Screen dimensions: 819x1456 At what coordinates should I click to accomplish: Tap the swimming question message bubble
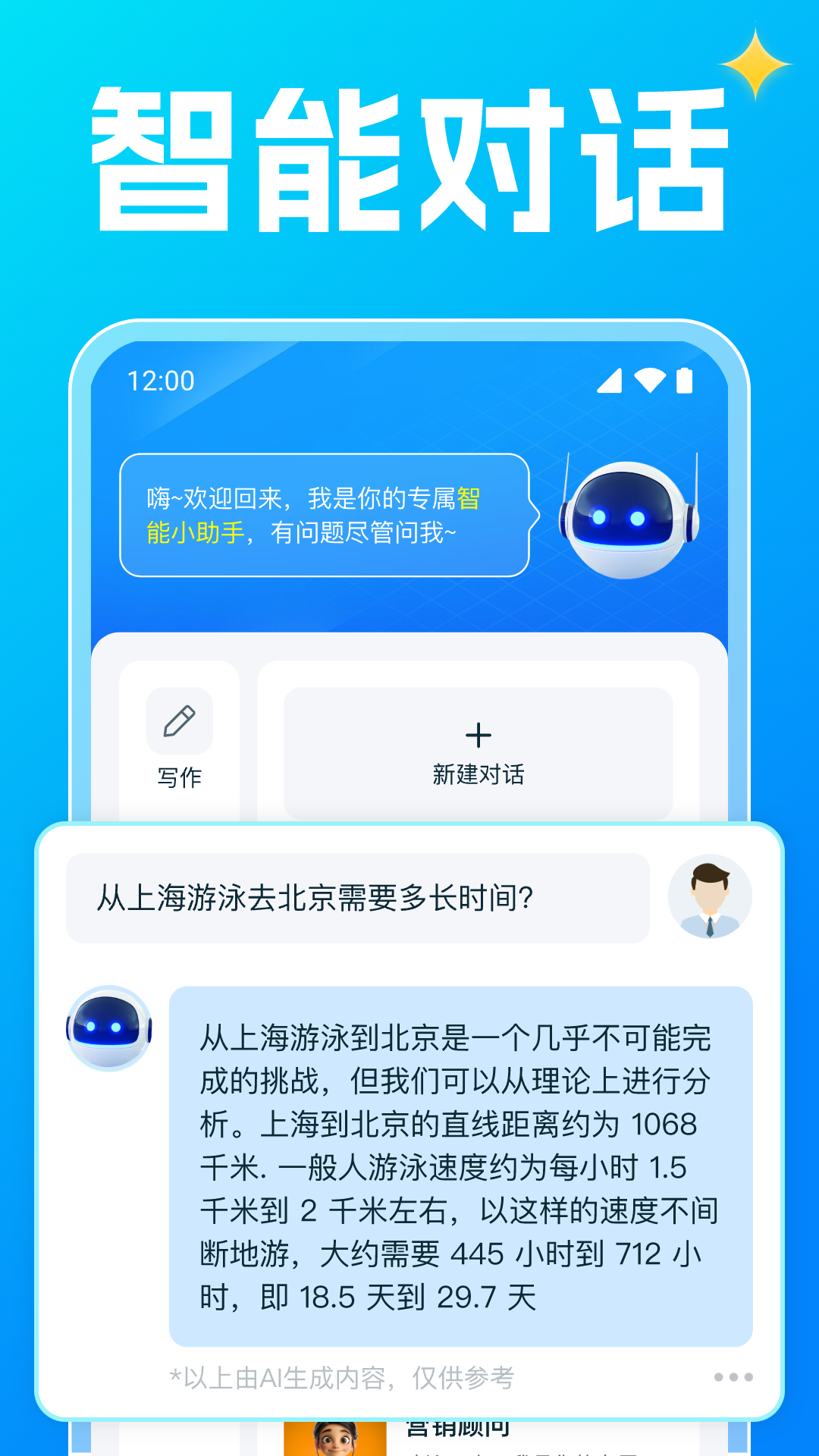(356, 899)
